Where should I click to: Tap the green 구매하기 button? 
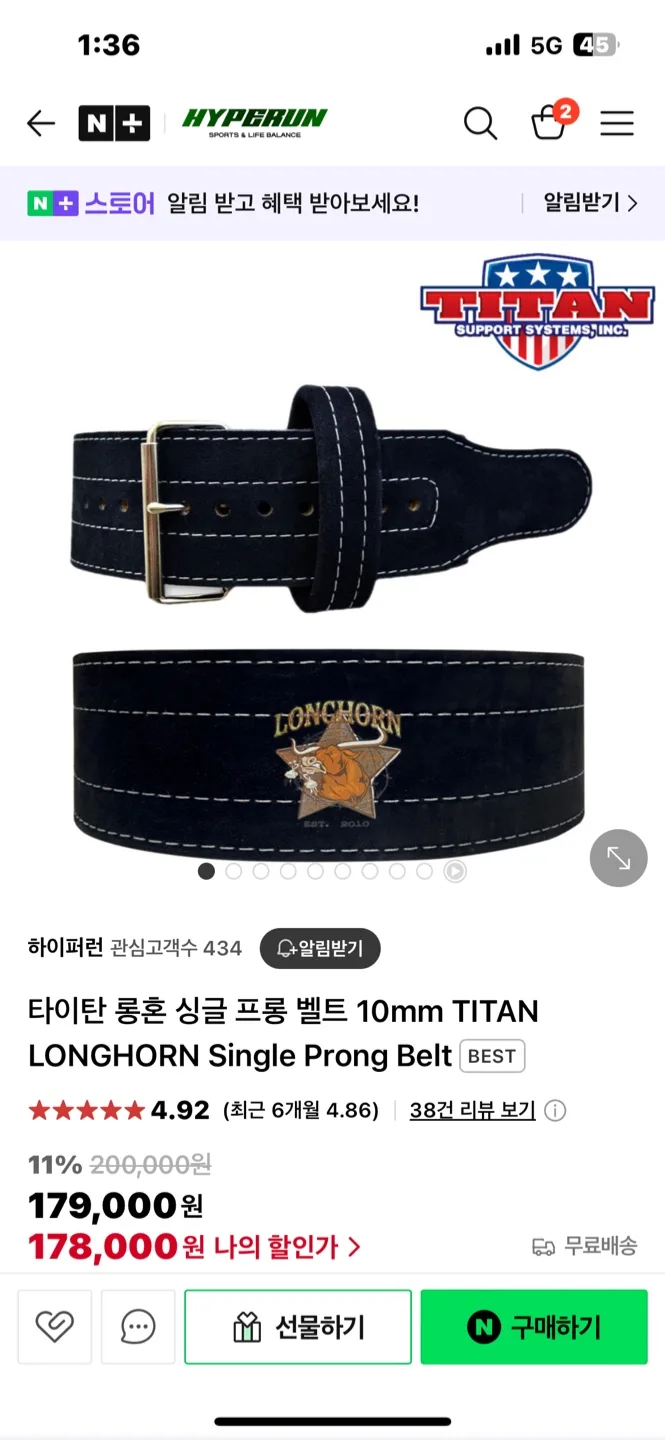pos(533,1327)
